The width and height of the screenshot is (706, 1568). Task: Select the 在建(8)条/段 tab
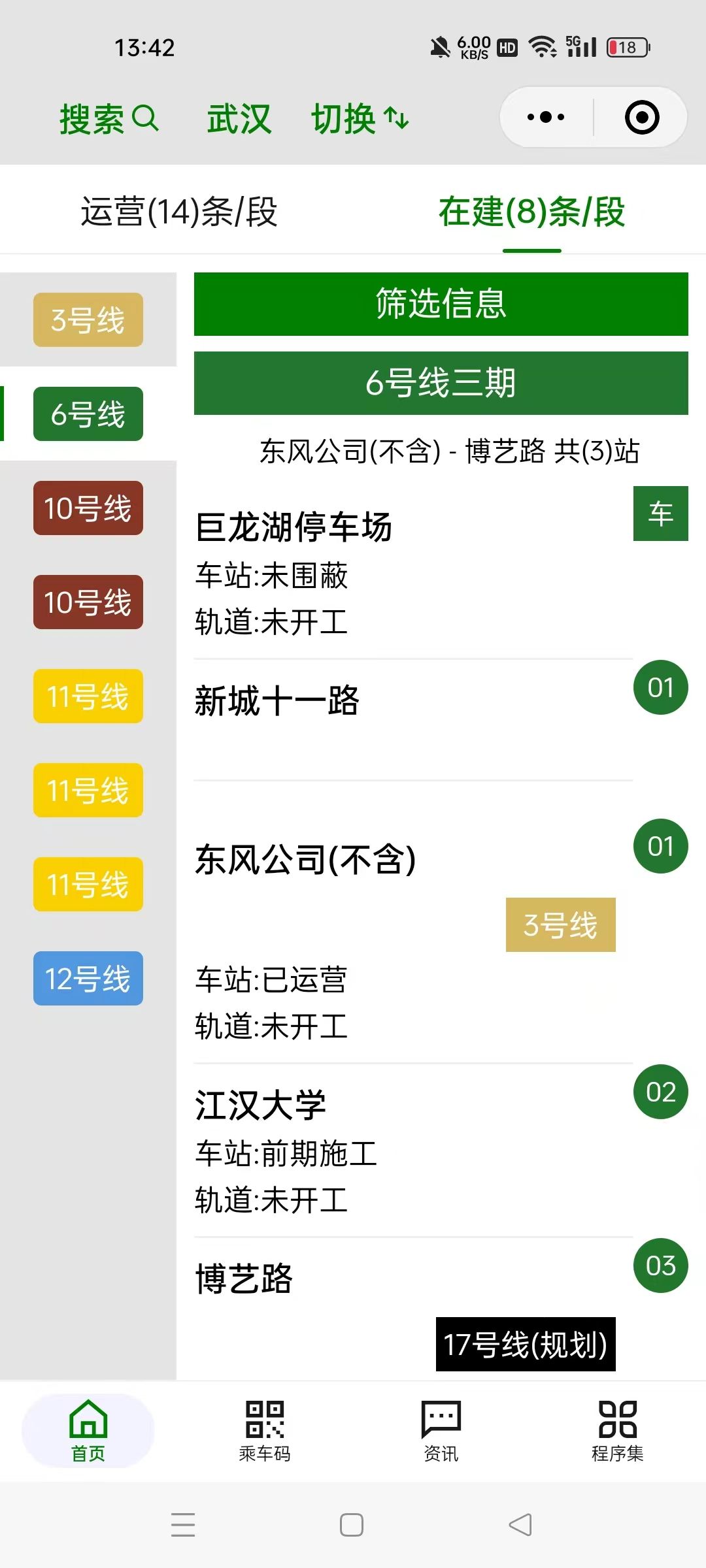coord(531,212)
